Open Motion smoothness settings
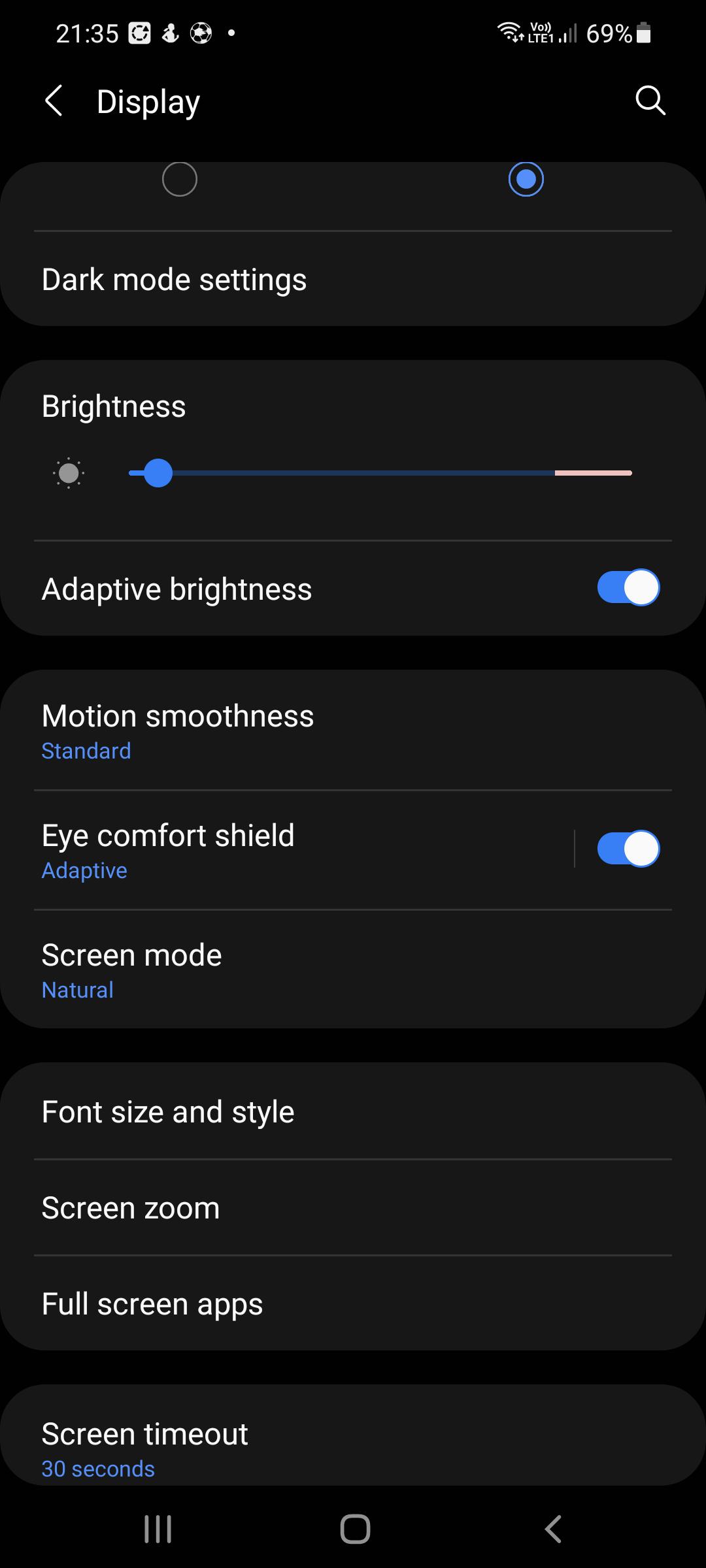 pyautogui.click(x=353, y=730)
